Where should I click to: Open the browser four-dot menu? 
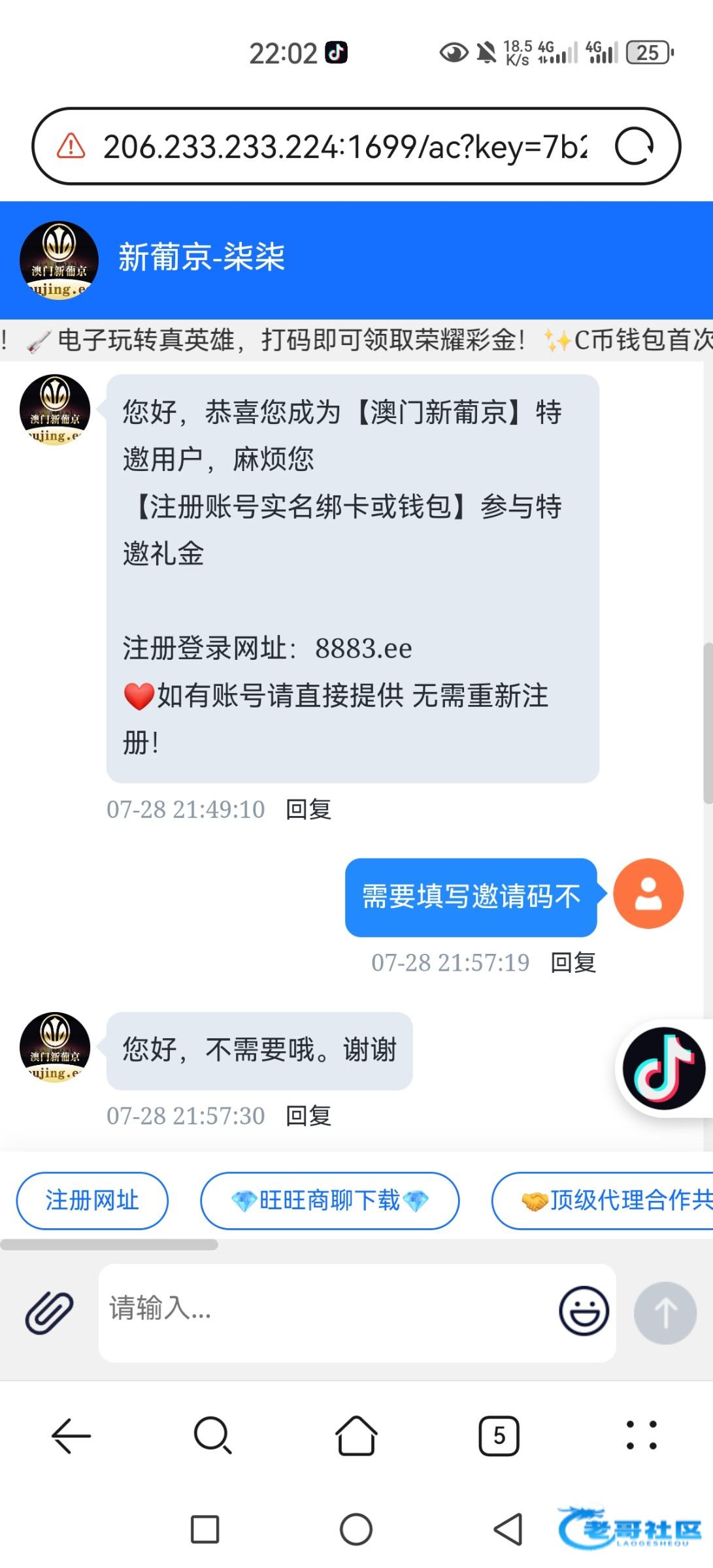(642, 1436)
